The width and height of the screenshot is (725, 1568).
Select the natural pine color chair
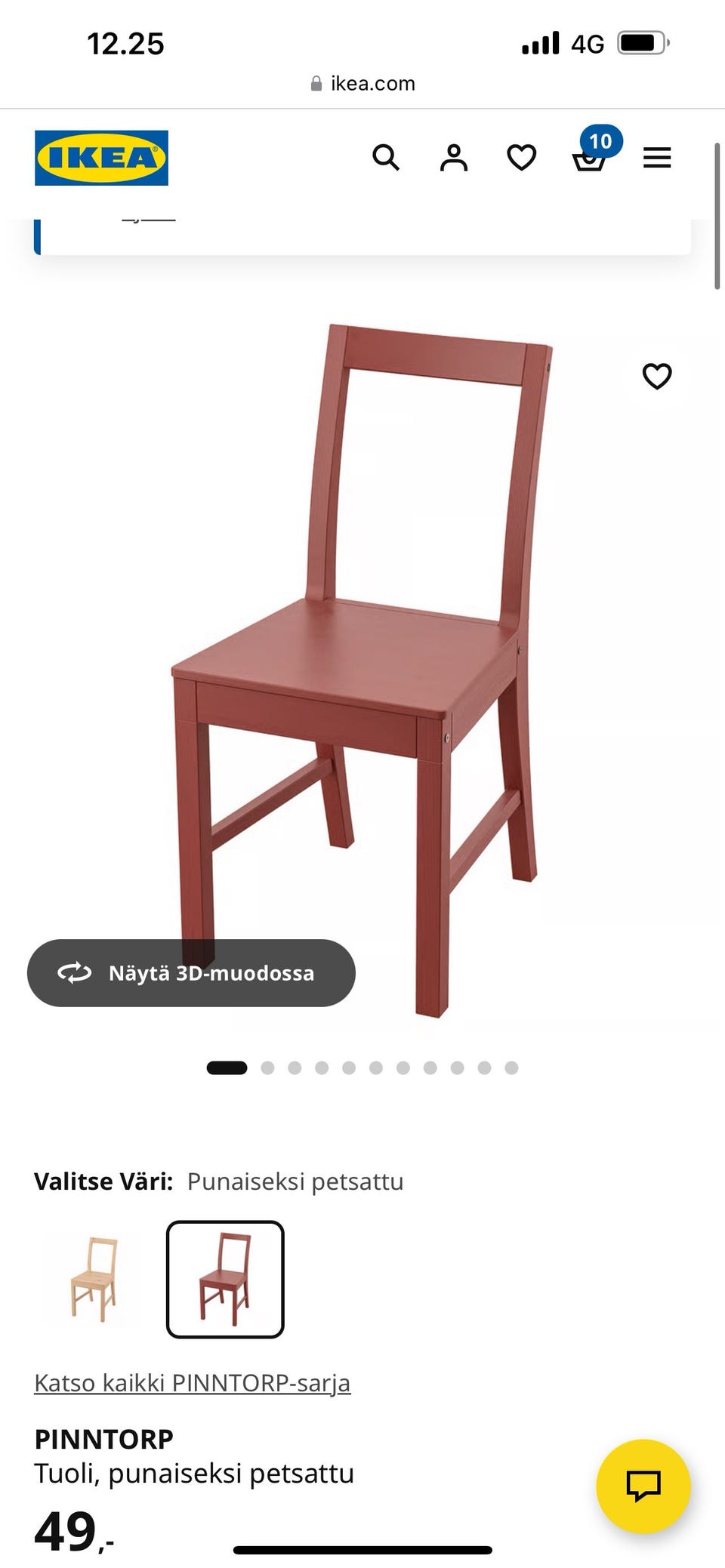click(x=94, y=1279)
